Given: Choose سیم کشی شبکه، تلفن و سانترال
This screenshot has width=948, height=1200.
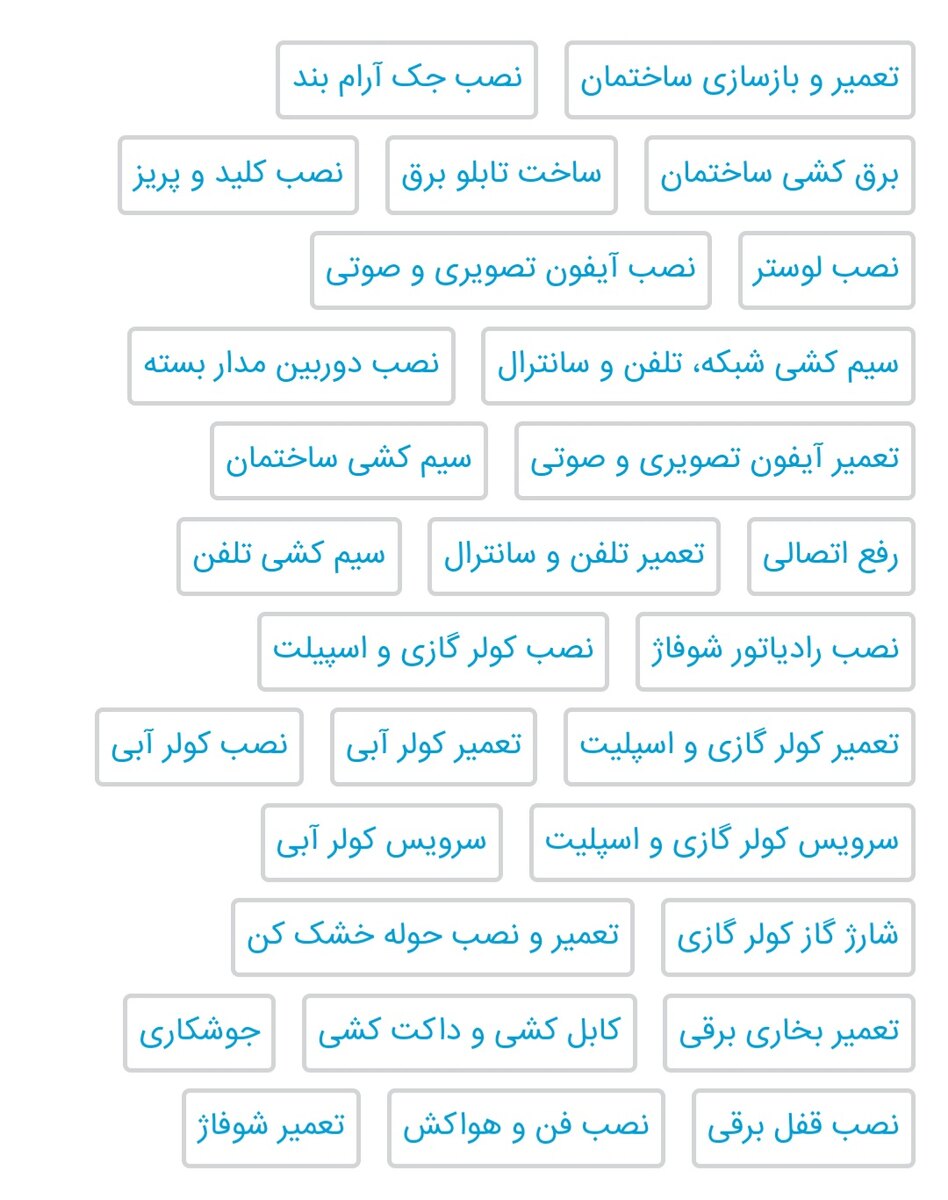Looking at the screenshot, I should point(697,365).
